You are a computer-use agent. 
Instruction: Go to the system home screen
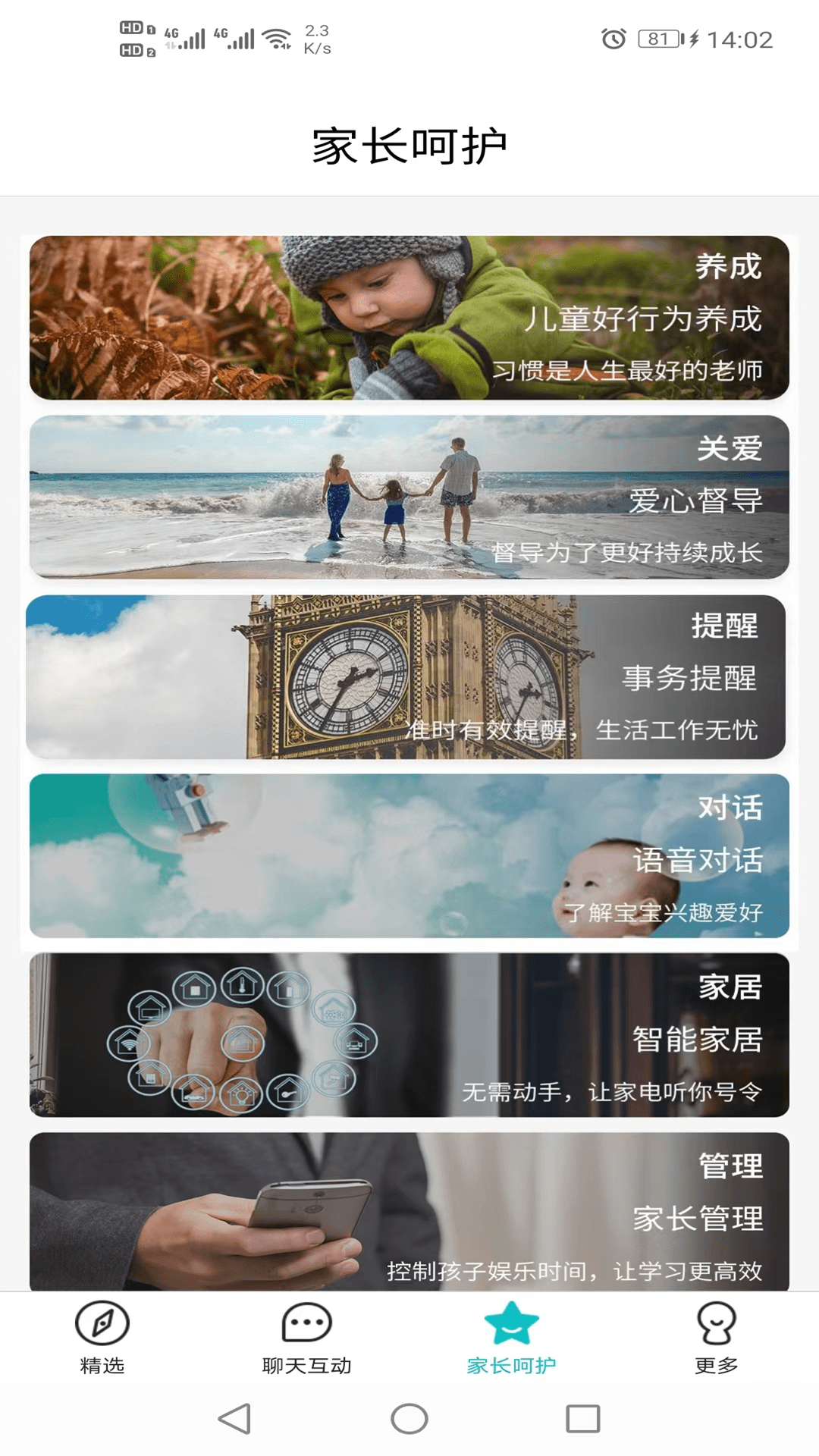(x=409, y=1419)
